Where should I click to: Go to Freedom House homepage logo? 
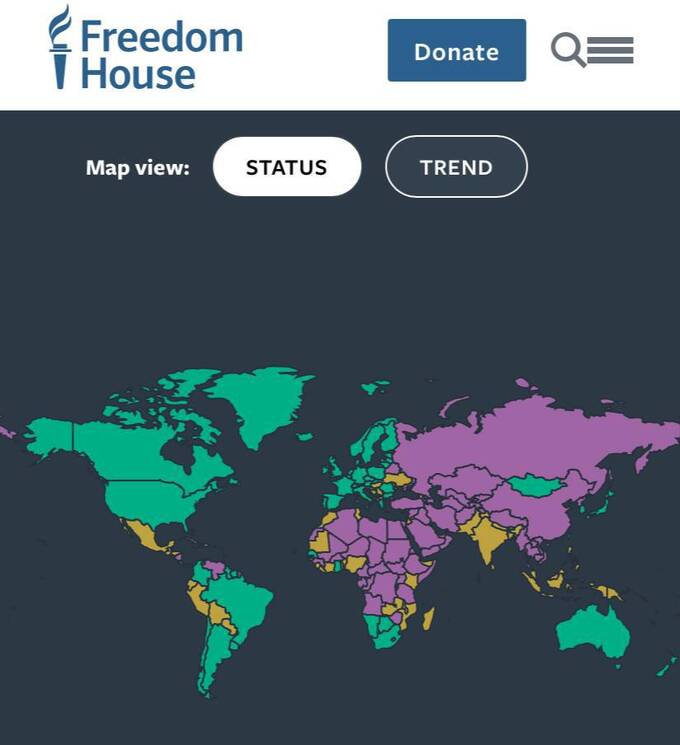[x=146, y=50]
